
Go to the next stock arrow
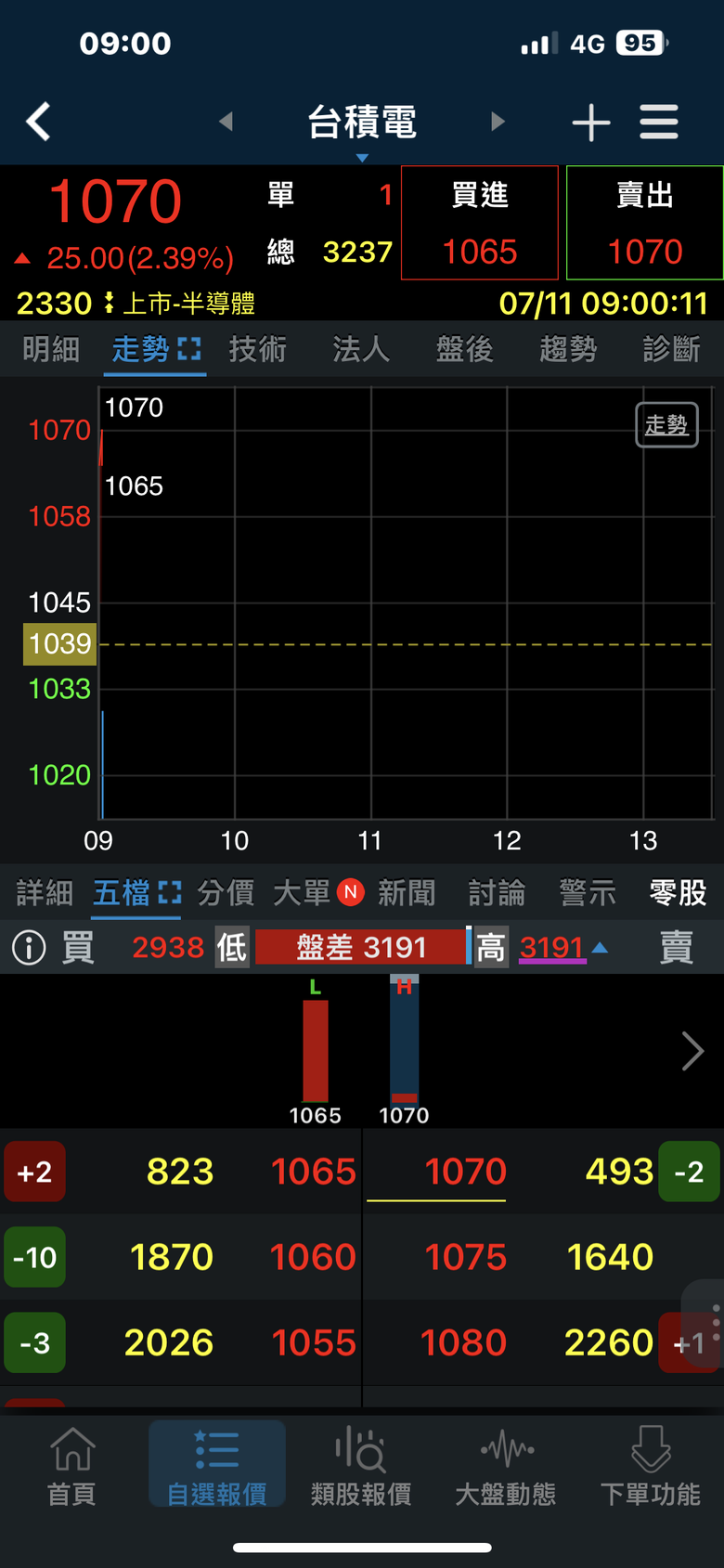click(x=498, y=122)
